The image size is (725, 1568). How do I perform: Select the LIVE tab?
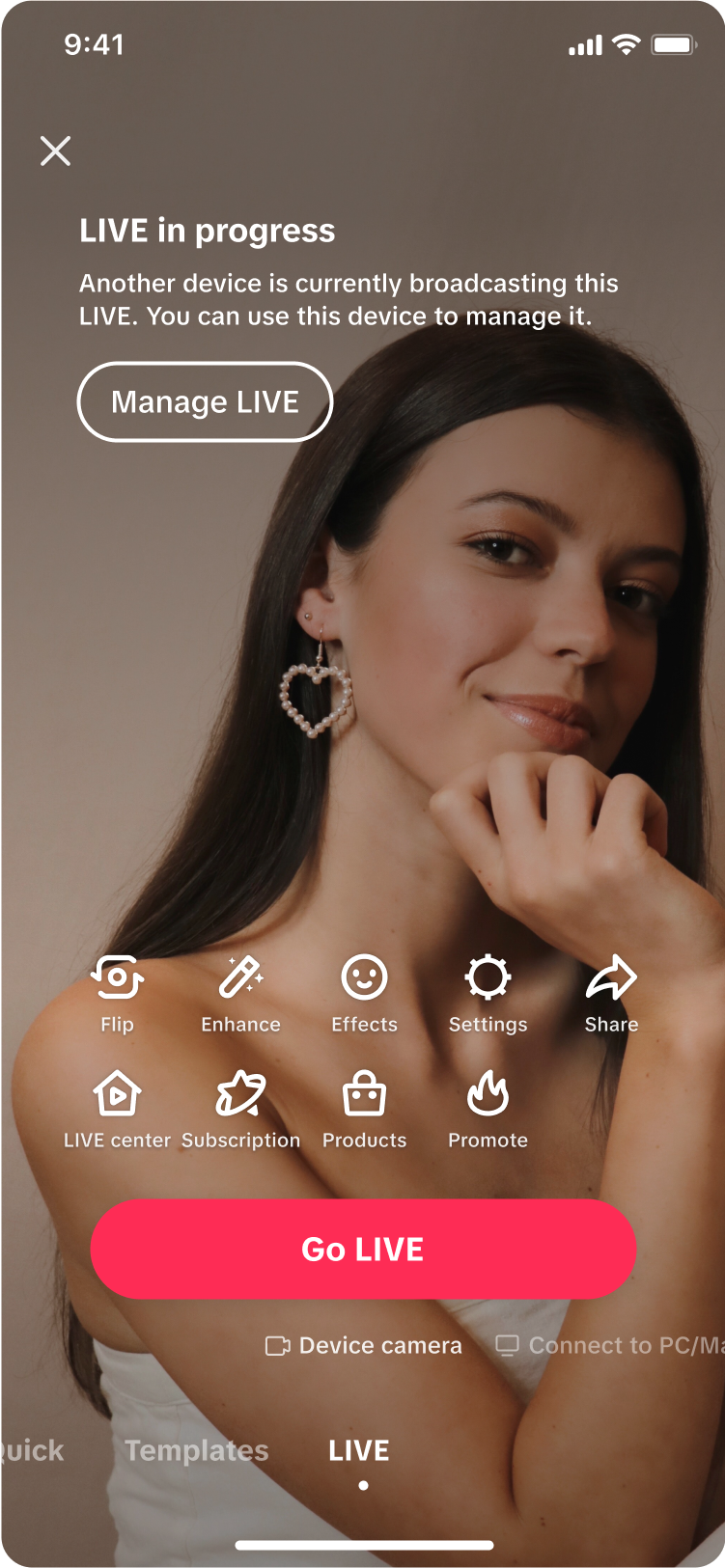click(359, 1450)
